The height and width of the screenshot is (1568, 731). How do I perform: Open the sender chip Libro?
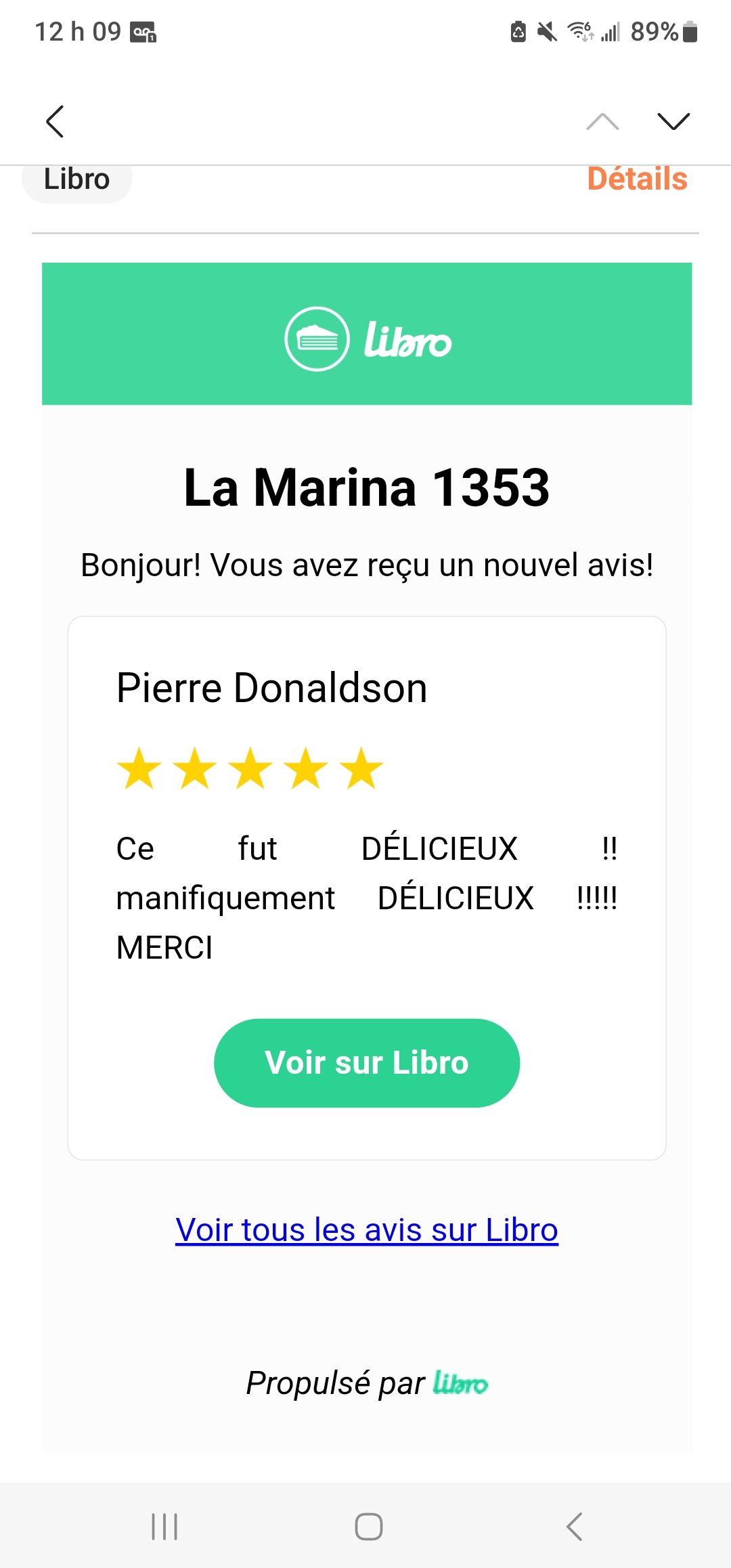tap(77, 181)
